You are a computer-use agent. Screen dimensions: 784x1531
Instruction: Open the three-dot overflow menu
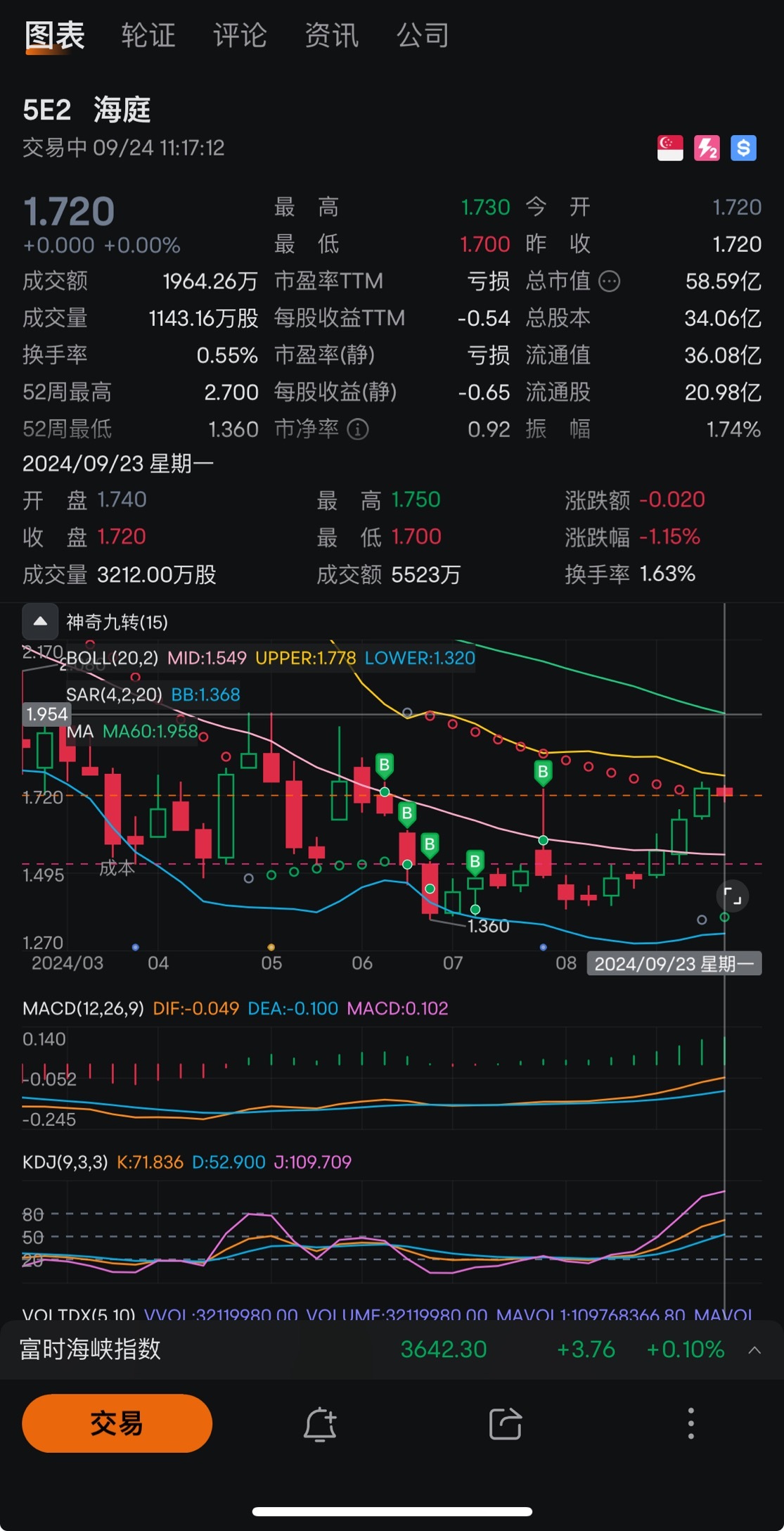pyautogui.click(x=691, y=1423)
